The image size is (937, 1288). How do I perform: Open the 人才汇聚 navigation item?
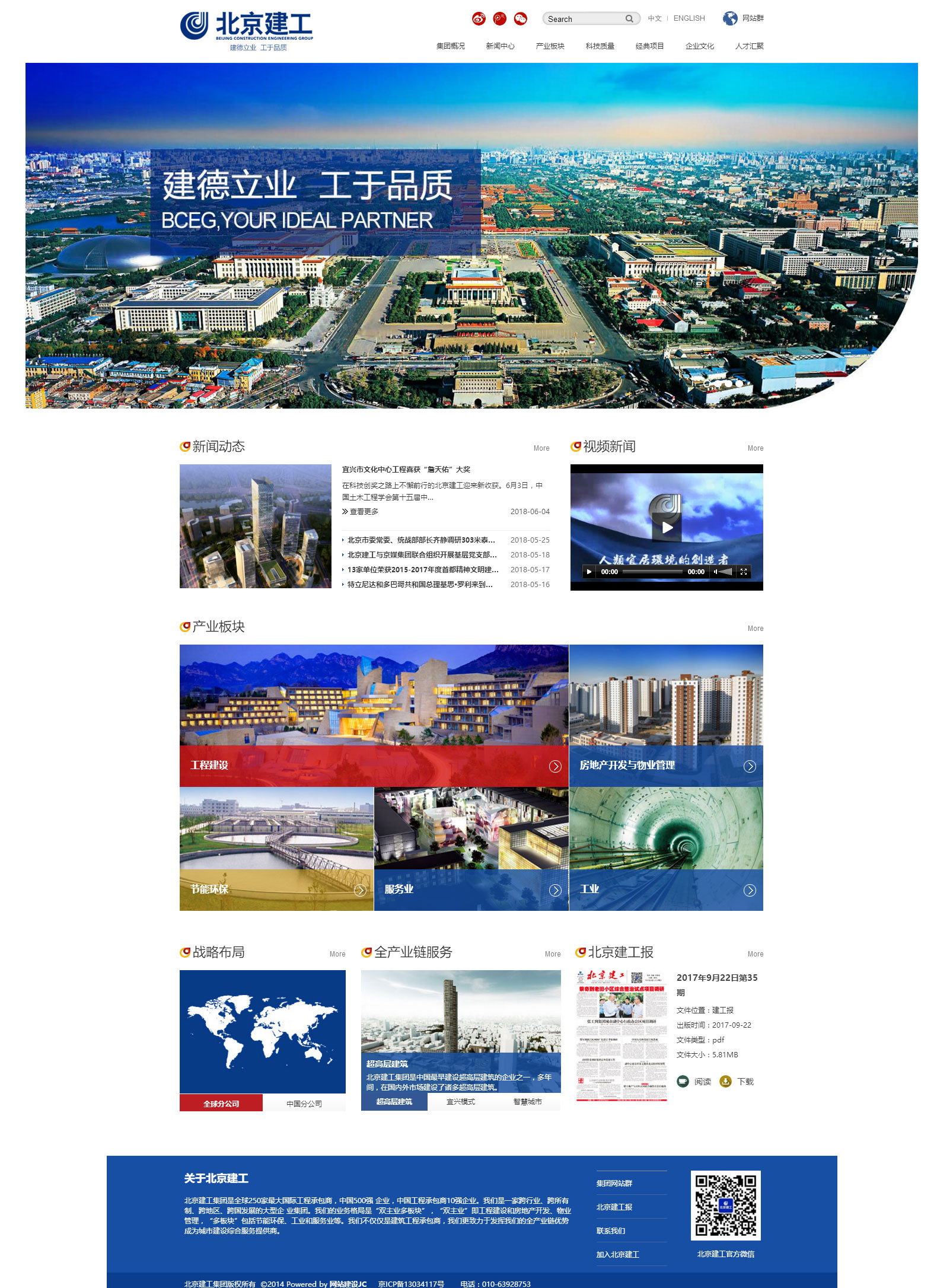coord(749,46)
